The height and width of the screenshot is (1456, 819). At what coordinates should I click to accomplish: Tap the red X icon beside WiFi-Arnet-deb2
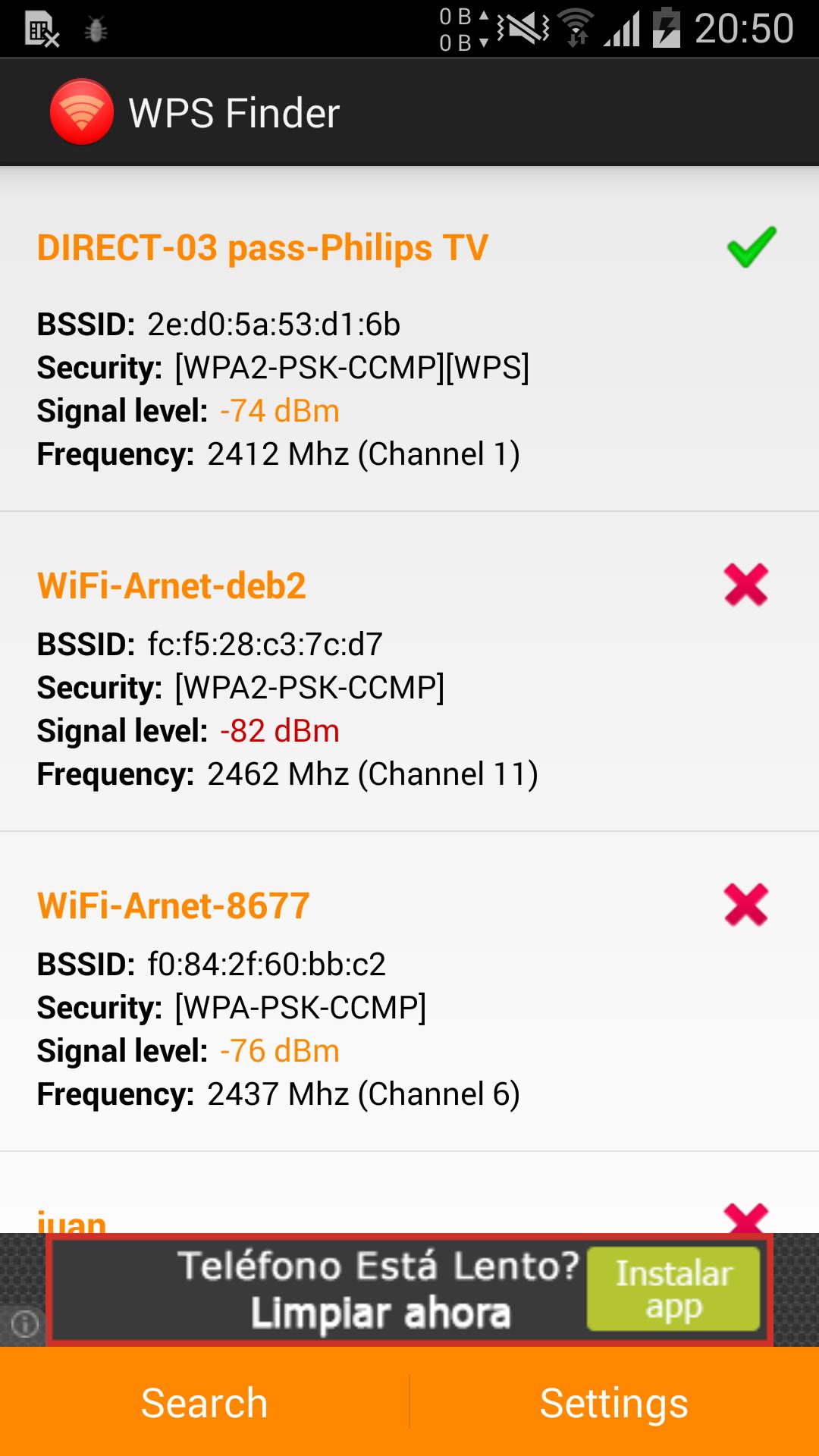point(745,584)
